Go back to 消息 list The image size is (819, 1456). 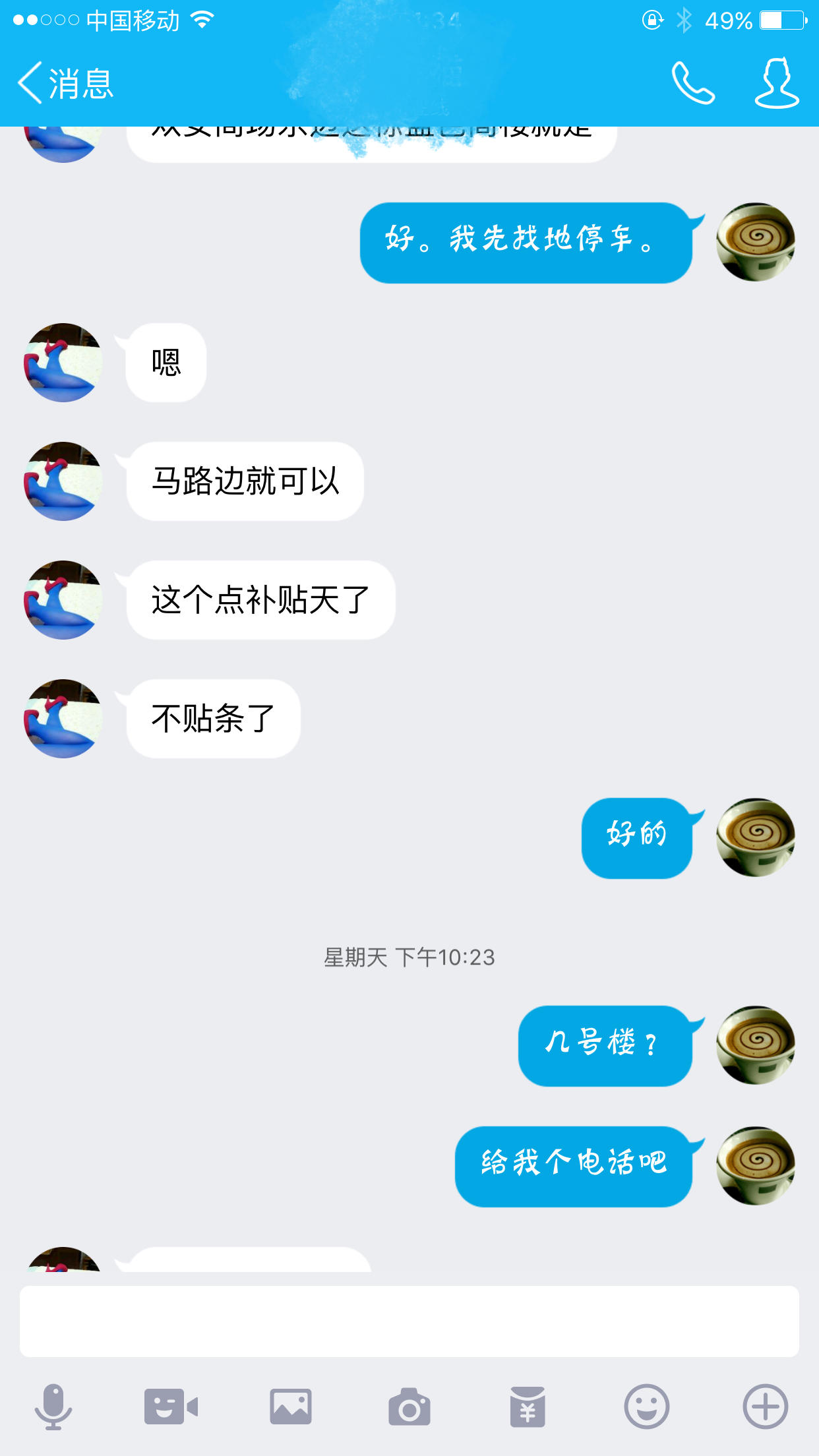tap(65, 84)
